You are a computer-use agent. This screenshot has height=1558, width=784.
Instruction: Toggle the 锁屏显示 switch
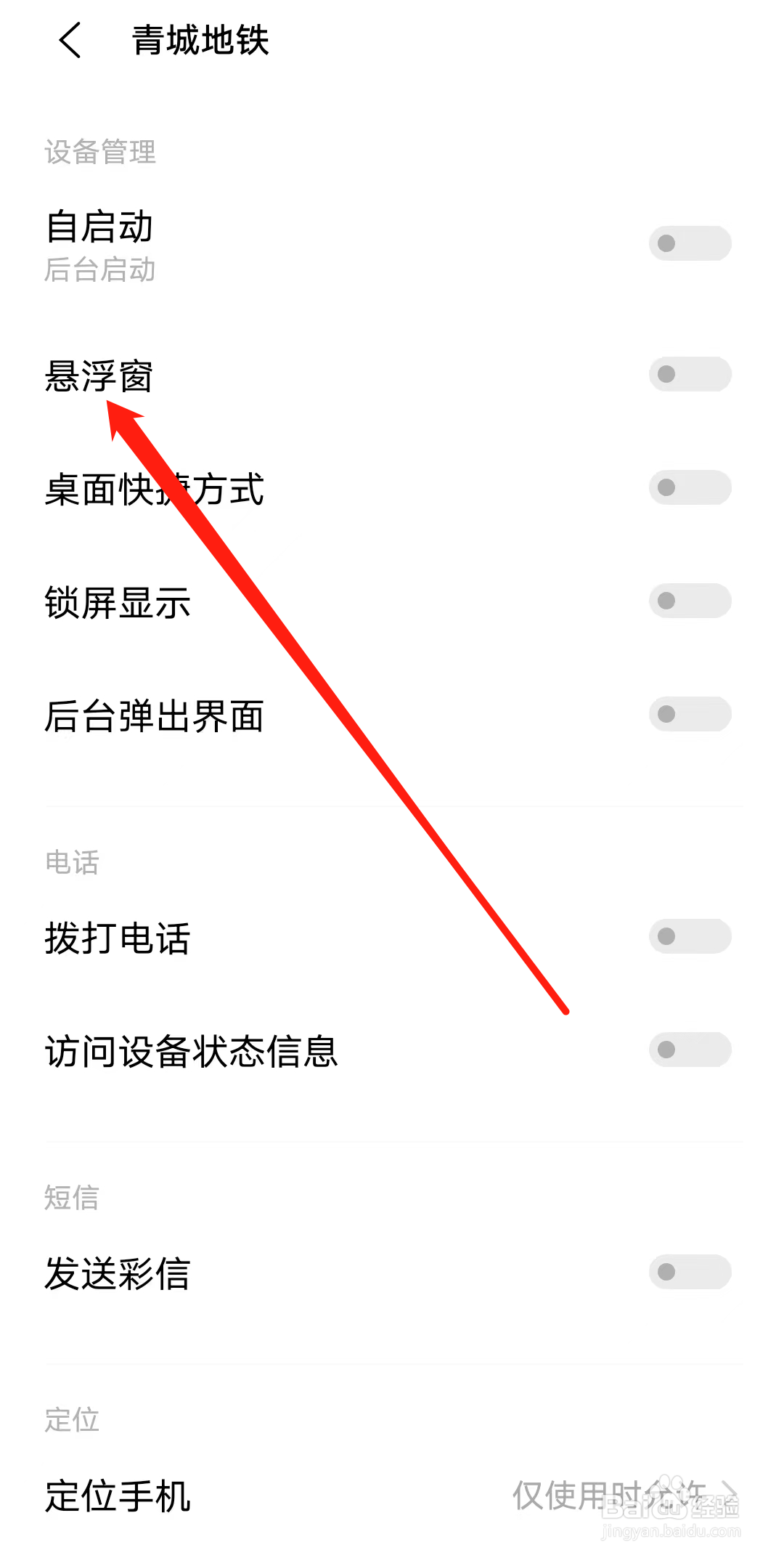click(690, 600)
